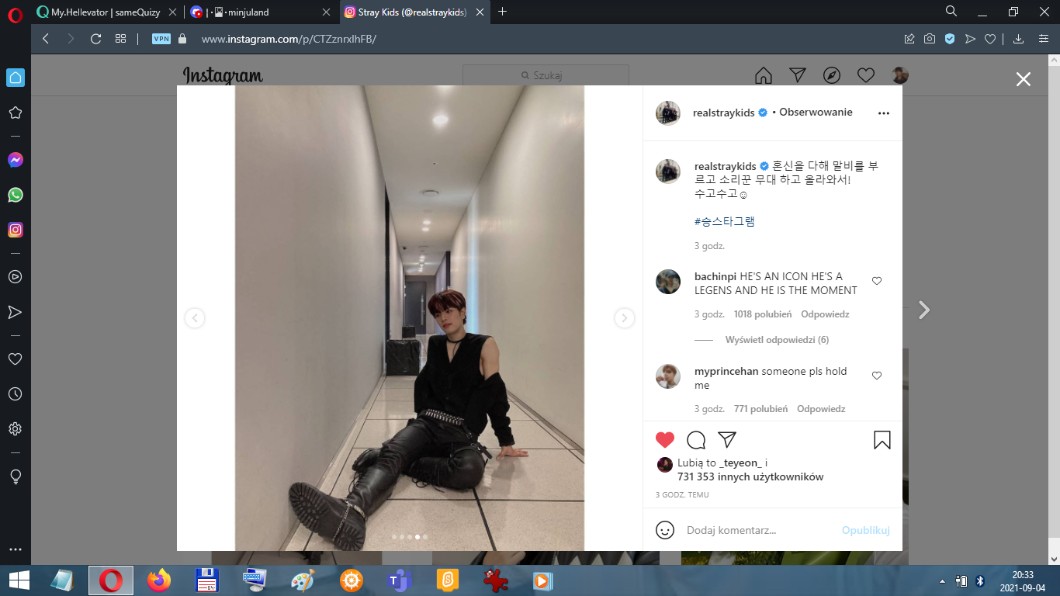This screenshot has width=1060, height=596.
Task: Focus the Dodaj komentarz input field
Action: pos(760,530)
